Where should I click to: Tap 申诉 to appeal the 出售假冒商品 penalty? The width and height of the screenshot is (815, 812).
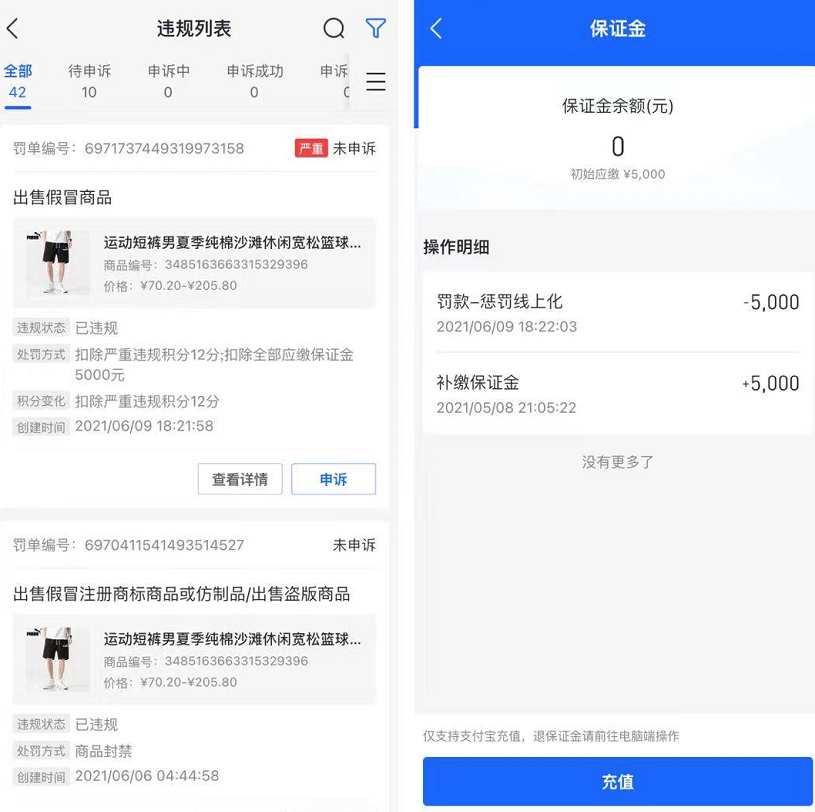pos(333,479)
